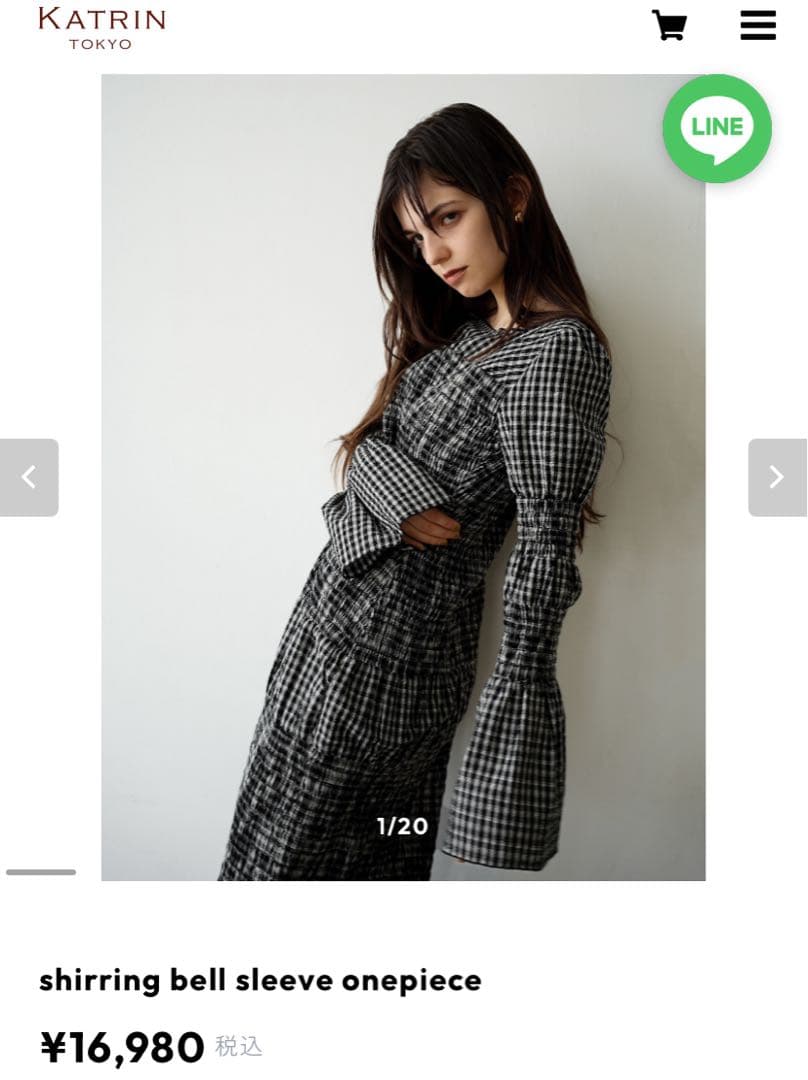Click the carousel progress indicator bar
This screenshot has height=1080, width=808.
40,872
